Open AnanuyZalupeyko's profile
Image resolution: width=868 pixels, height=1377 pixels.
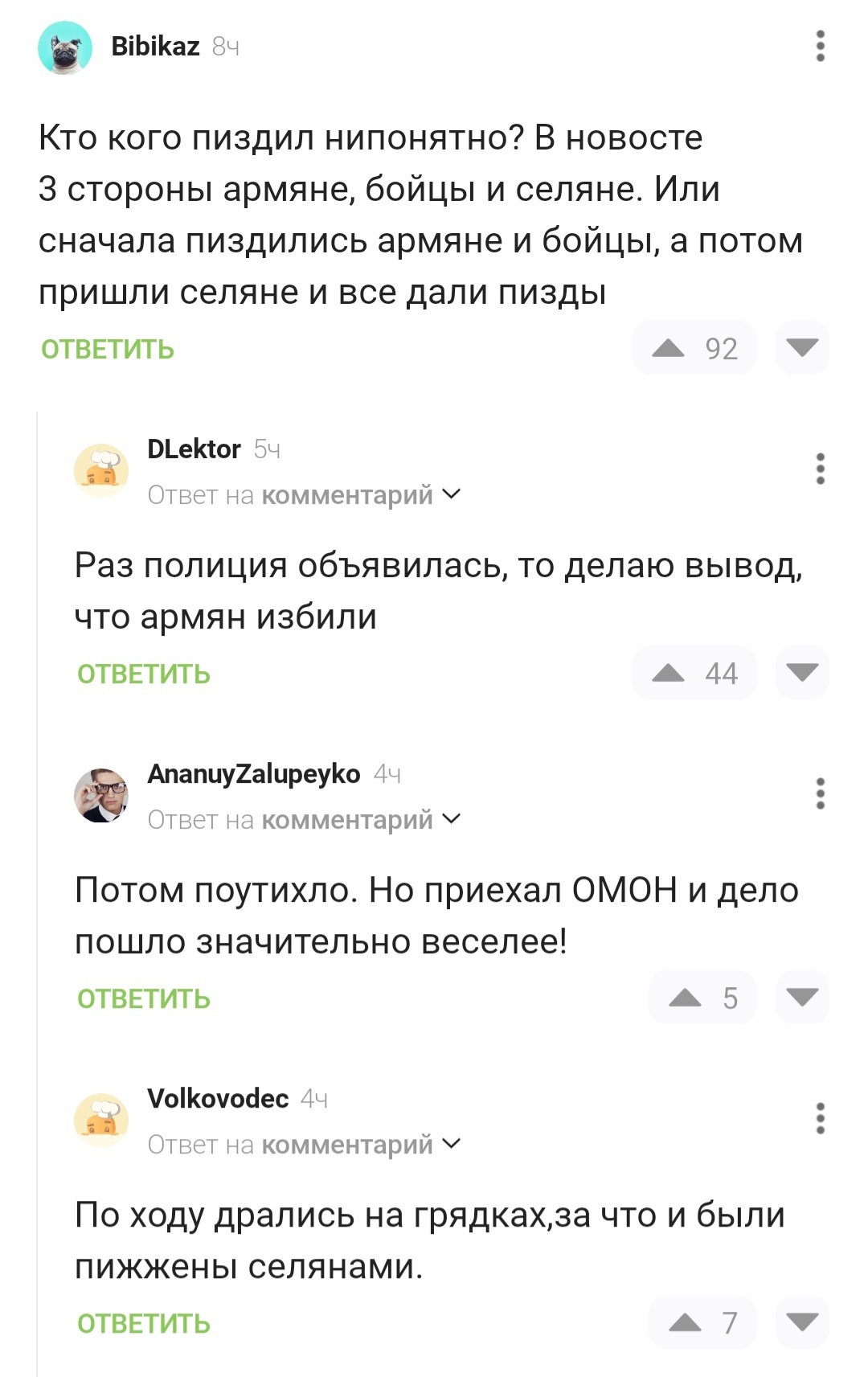[253, 774]
